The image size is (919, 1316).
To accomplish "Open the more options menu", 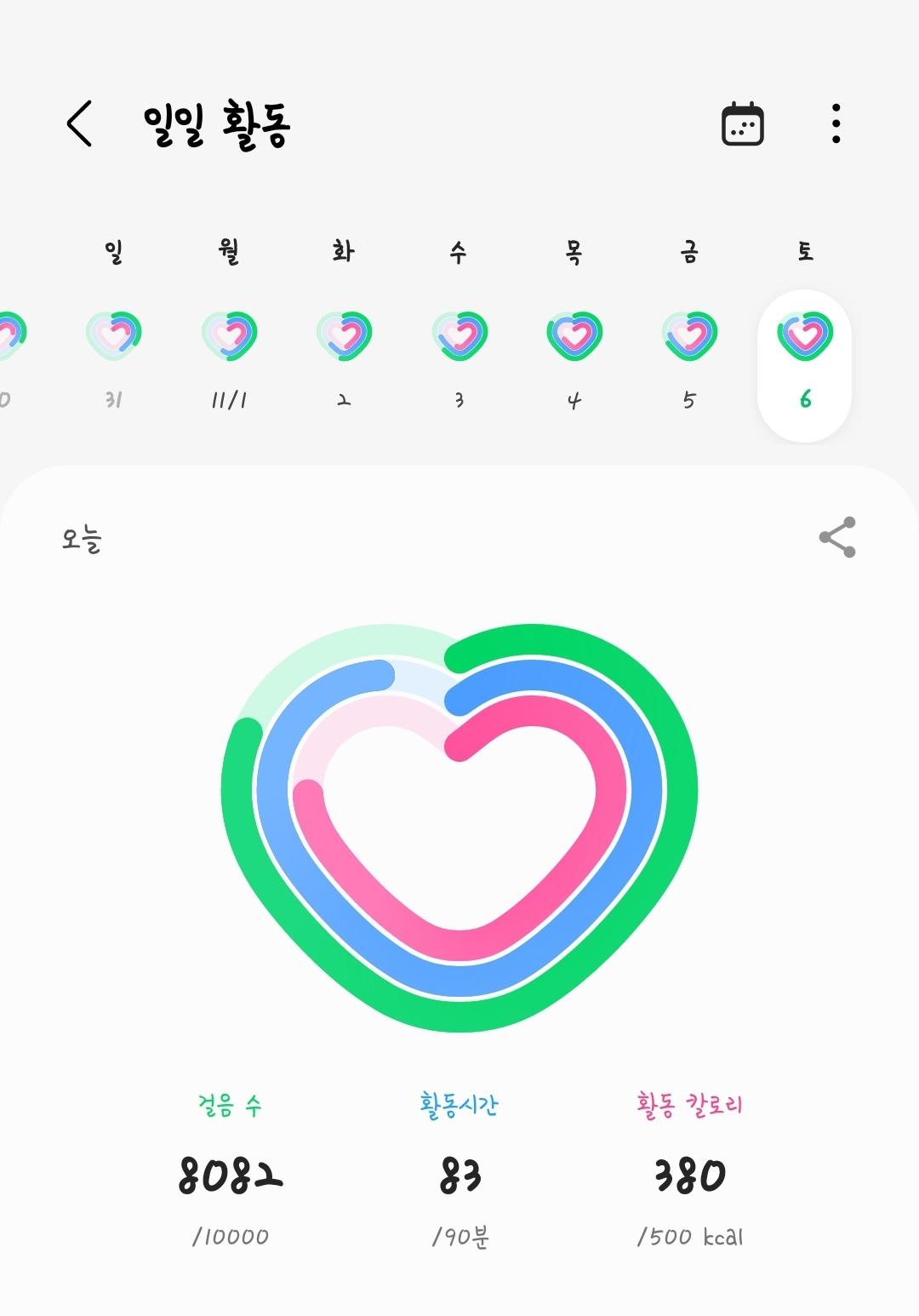I will pyautogui.click(x=836, y=124).
